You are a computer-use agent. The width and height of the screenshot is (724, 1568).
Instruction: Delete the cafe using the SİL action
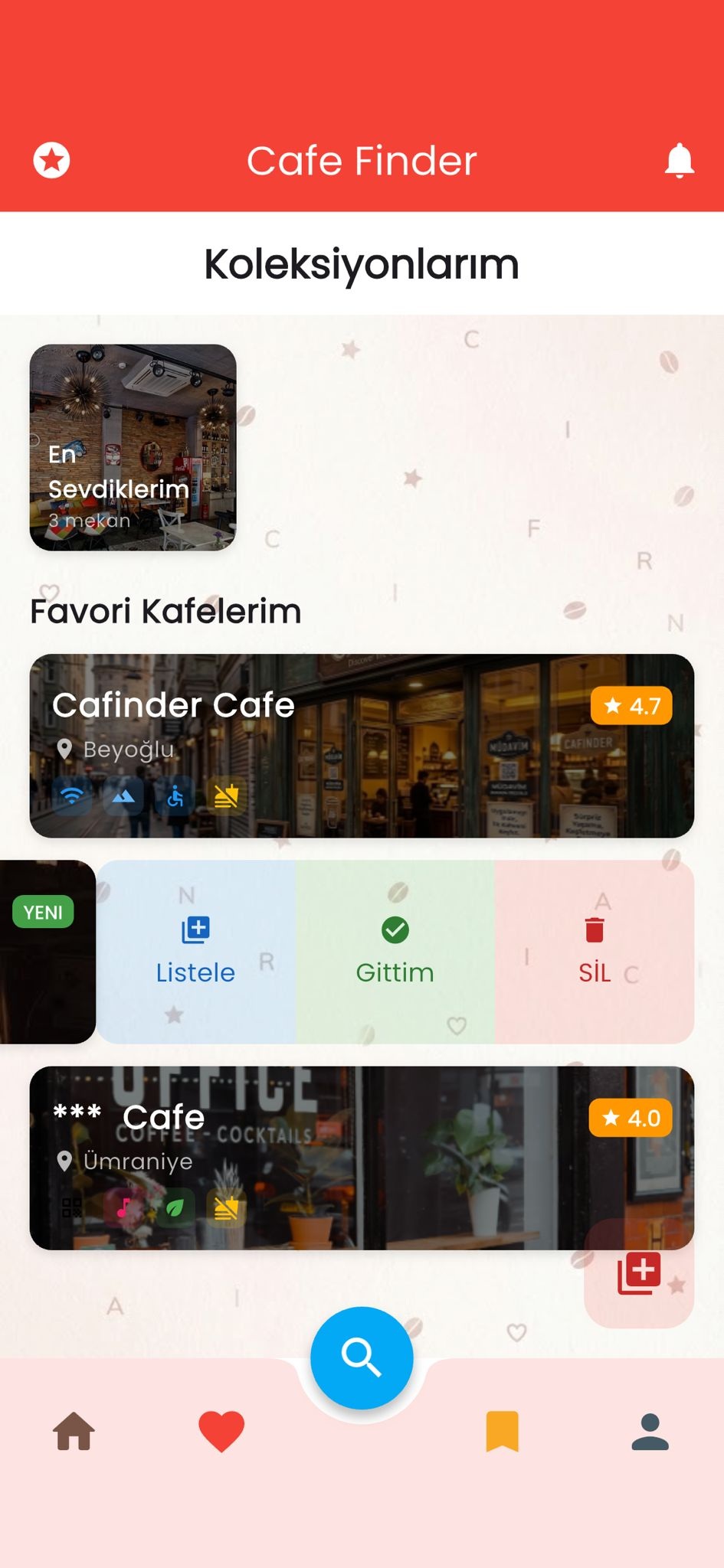(595, 949)
